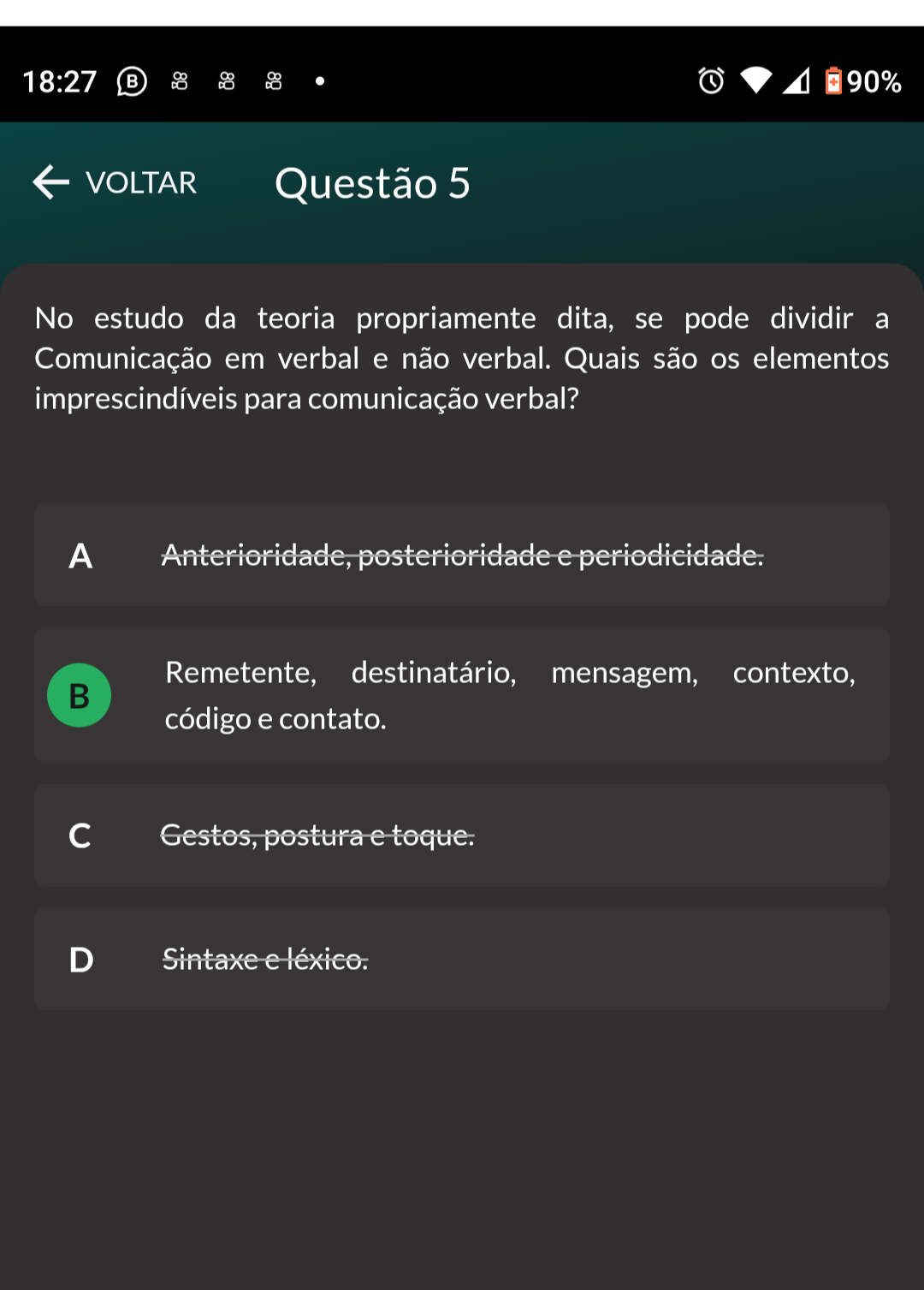The width and height of the screenshot is (924, 1290).
Task: Tap answer D Sintaxe e léxico
Action: pos(461,960)
